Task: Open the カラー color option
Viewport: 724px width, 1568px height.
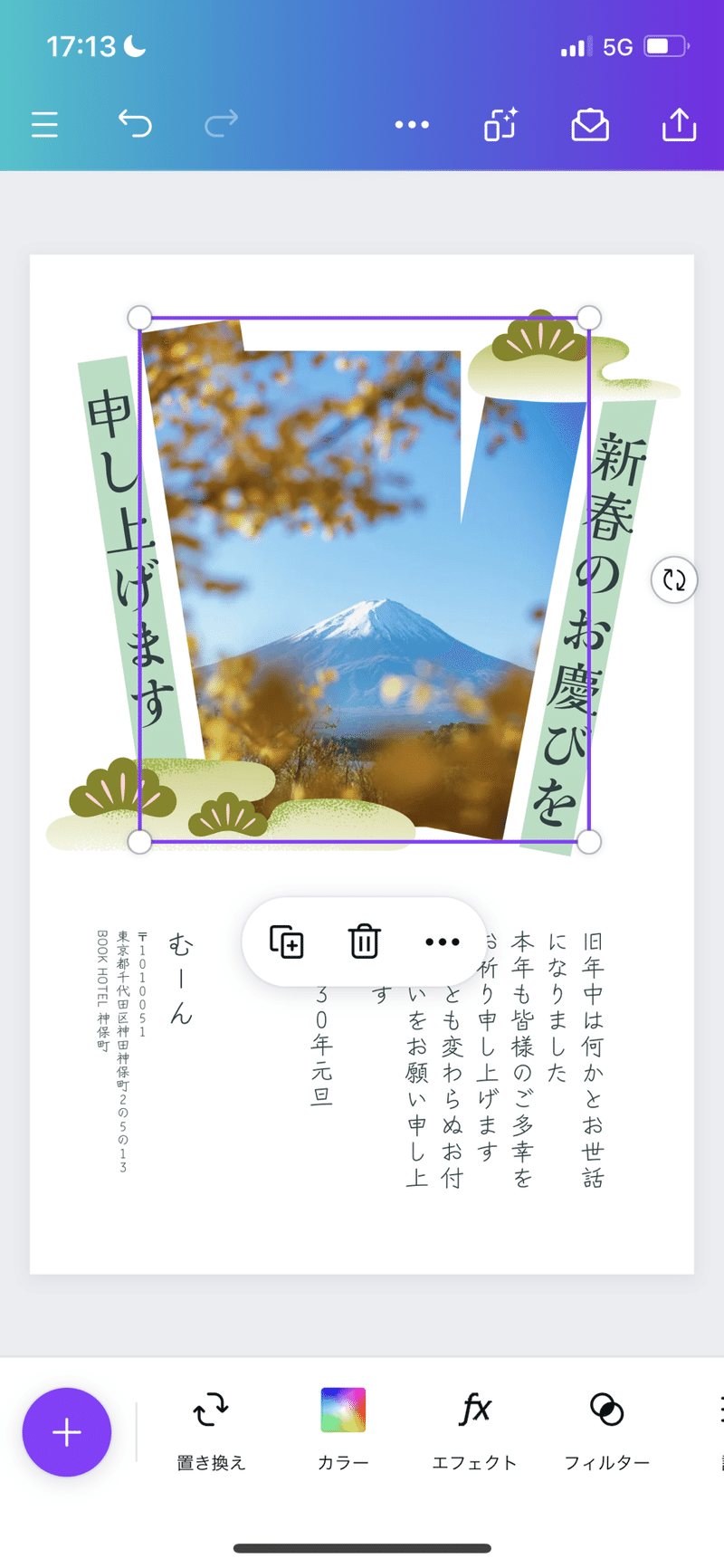Action: click(x=343, y=1426)
